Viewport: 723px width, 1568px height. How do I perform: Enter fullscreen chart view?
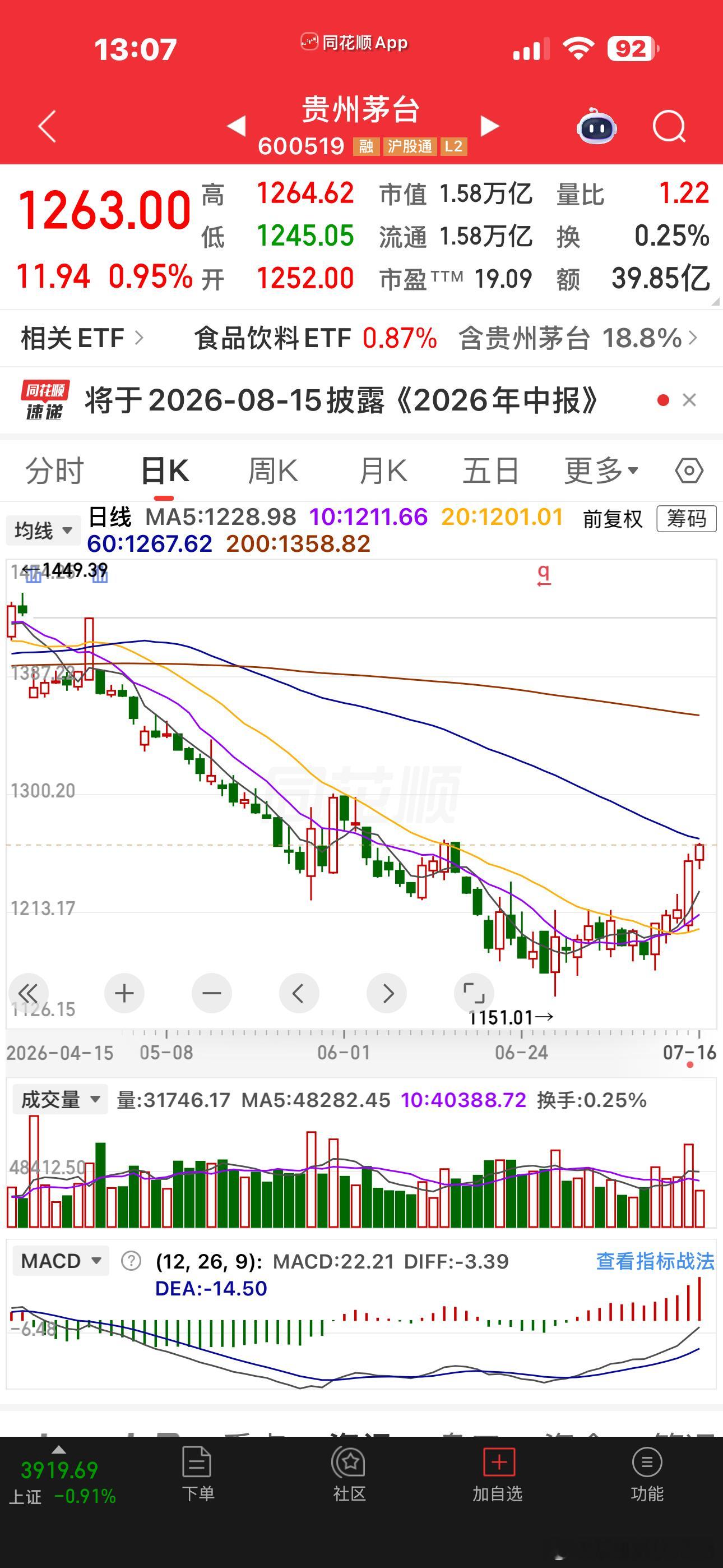[x=474, y=993]
